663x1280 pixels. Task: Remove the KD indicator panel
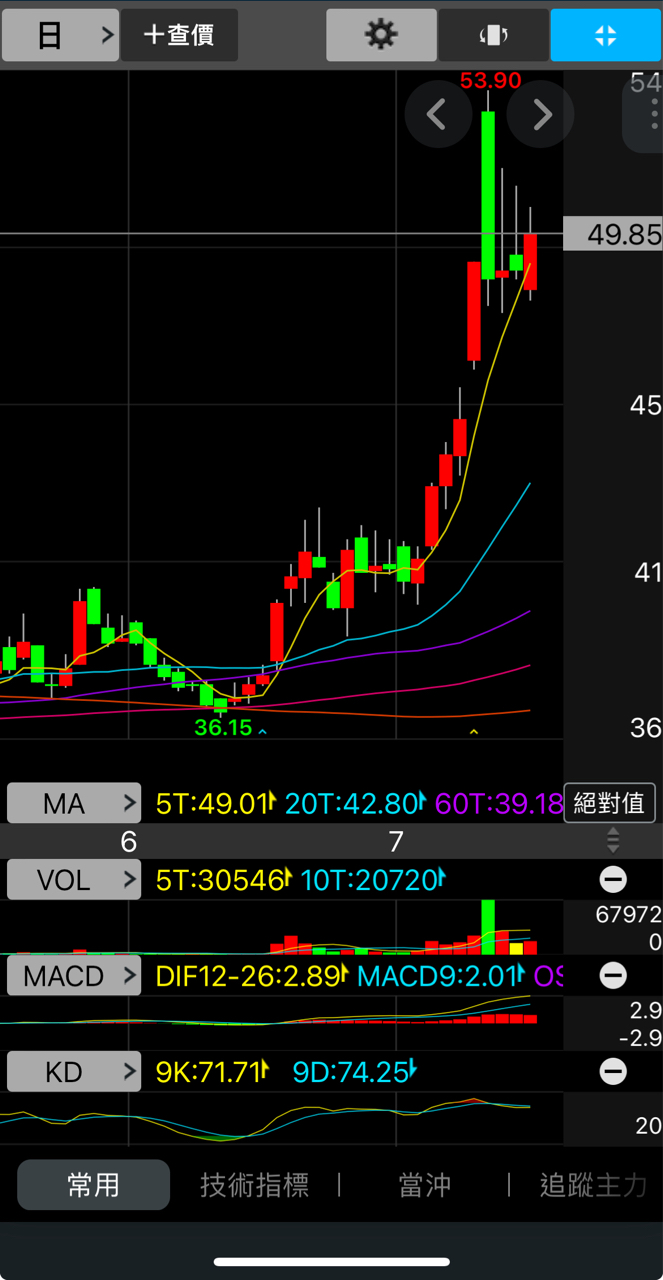(x=613, y=1073)
